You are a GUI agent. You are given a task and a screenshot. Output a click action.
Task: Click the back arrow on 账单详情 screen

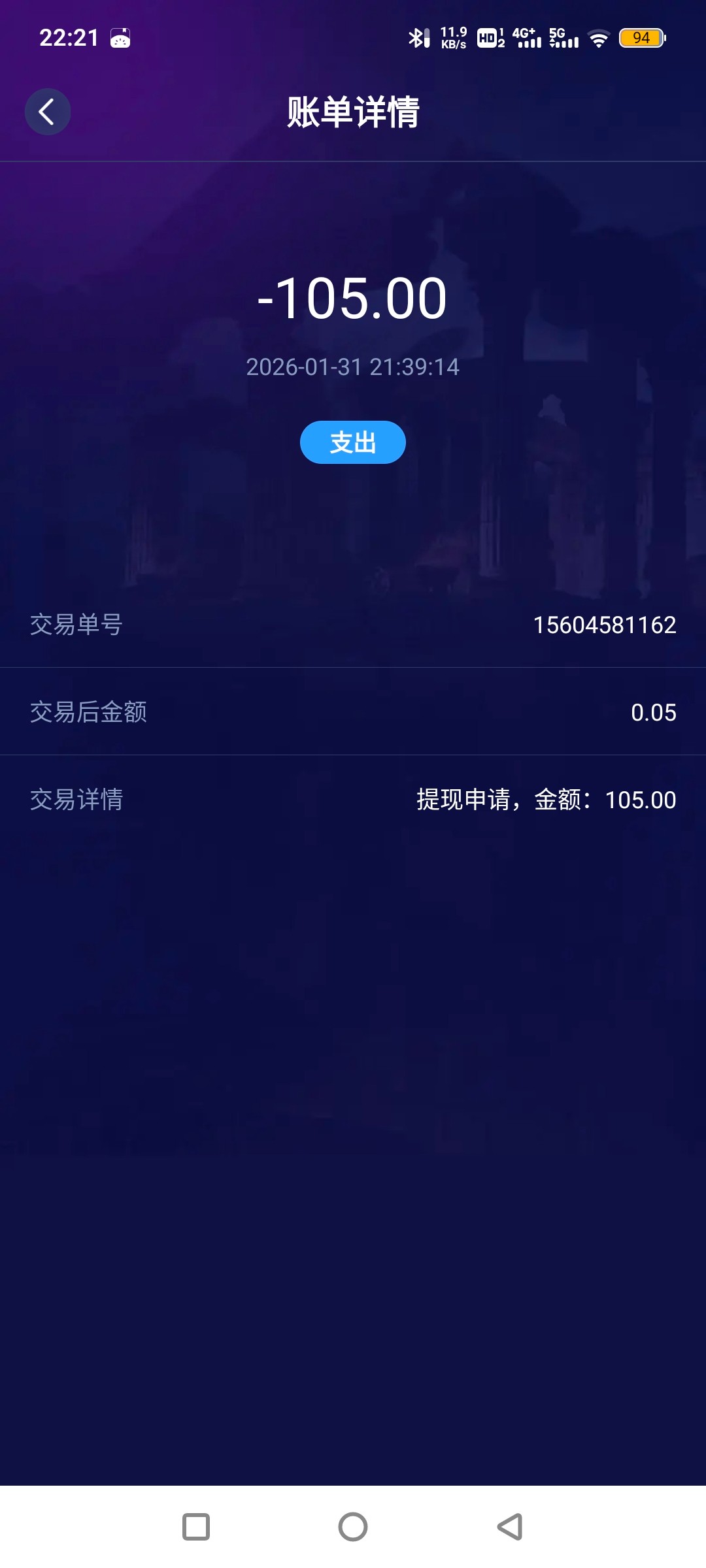[47, 111]
